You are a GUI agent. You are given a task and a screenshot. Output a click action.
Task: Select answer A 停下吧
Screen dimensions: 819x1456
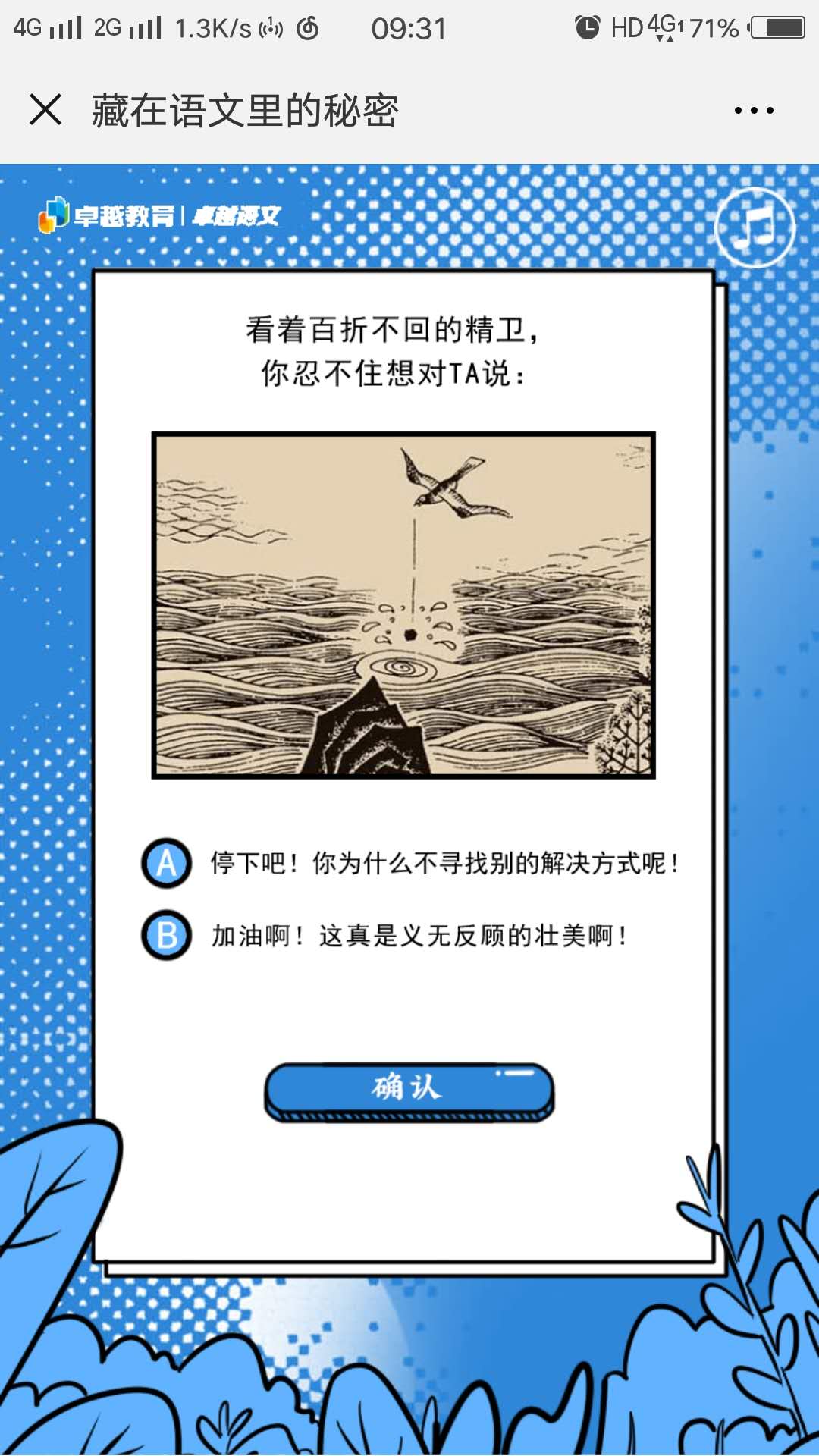click(167, 864)
